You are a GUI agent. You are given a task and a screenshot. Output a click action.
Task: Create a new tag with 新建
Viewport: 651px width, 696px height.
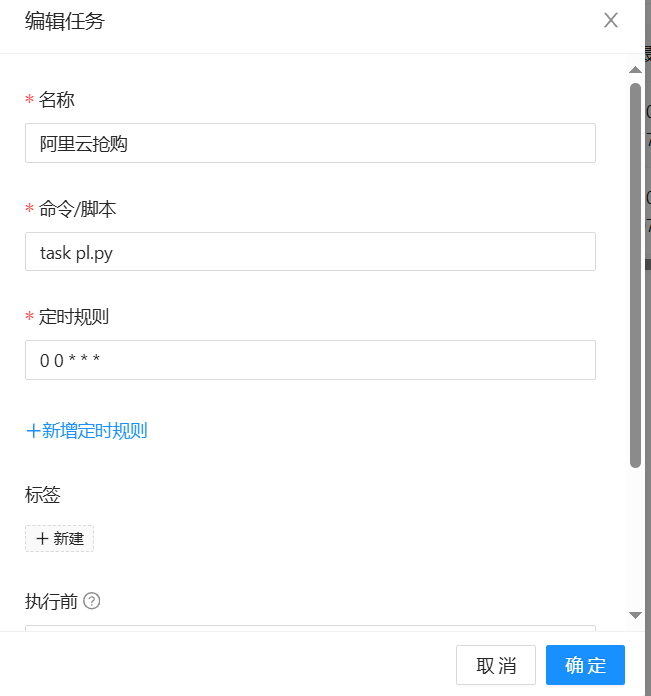click(60, 538)
